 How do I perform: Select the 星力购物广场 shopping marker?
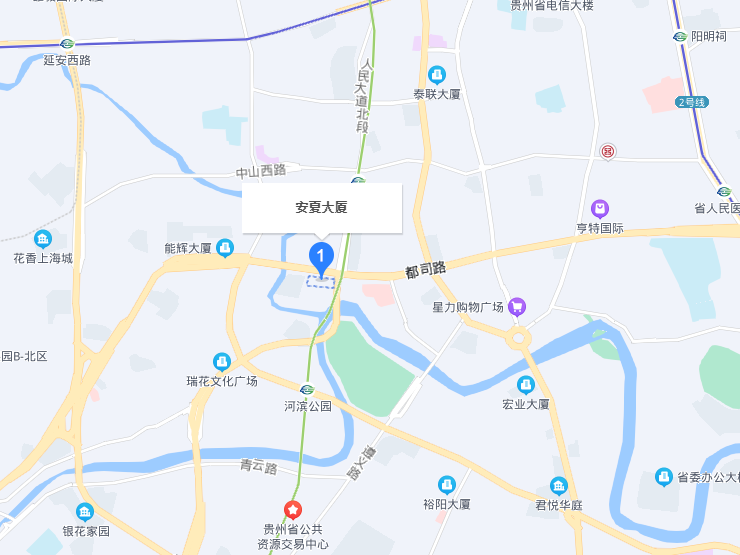pos(517,306)
